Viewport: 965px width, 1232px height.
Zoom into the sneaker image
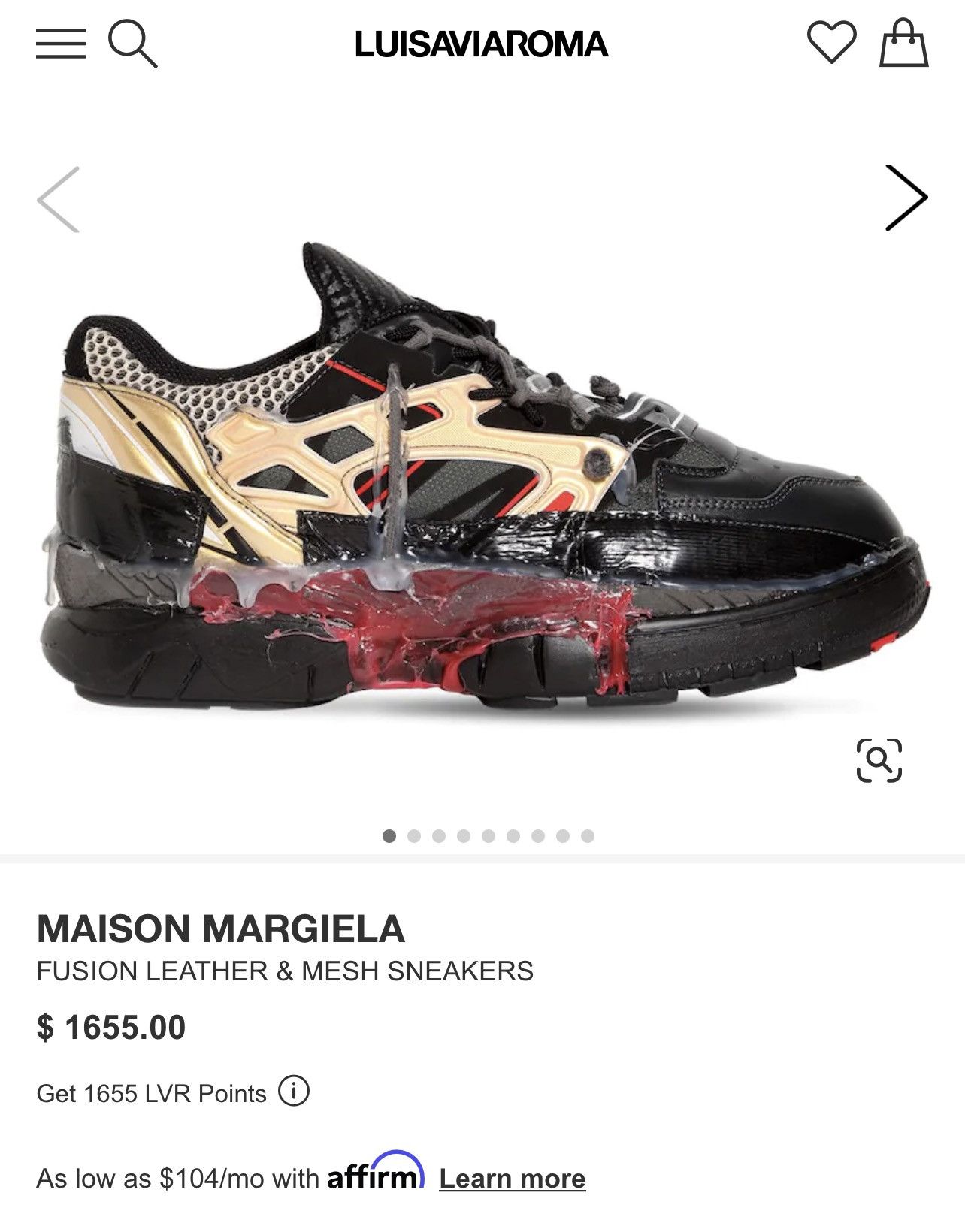[x=879, y=760]
